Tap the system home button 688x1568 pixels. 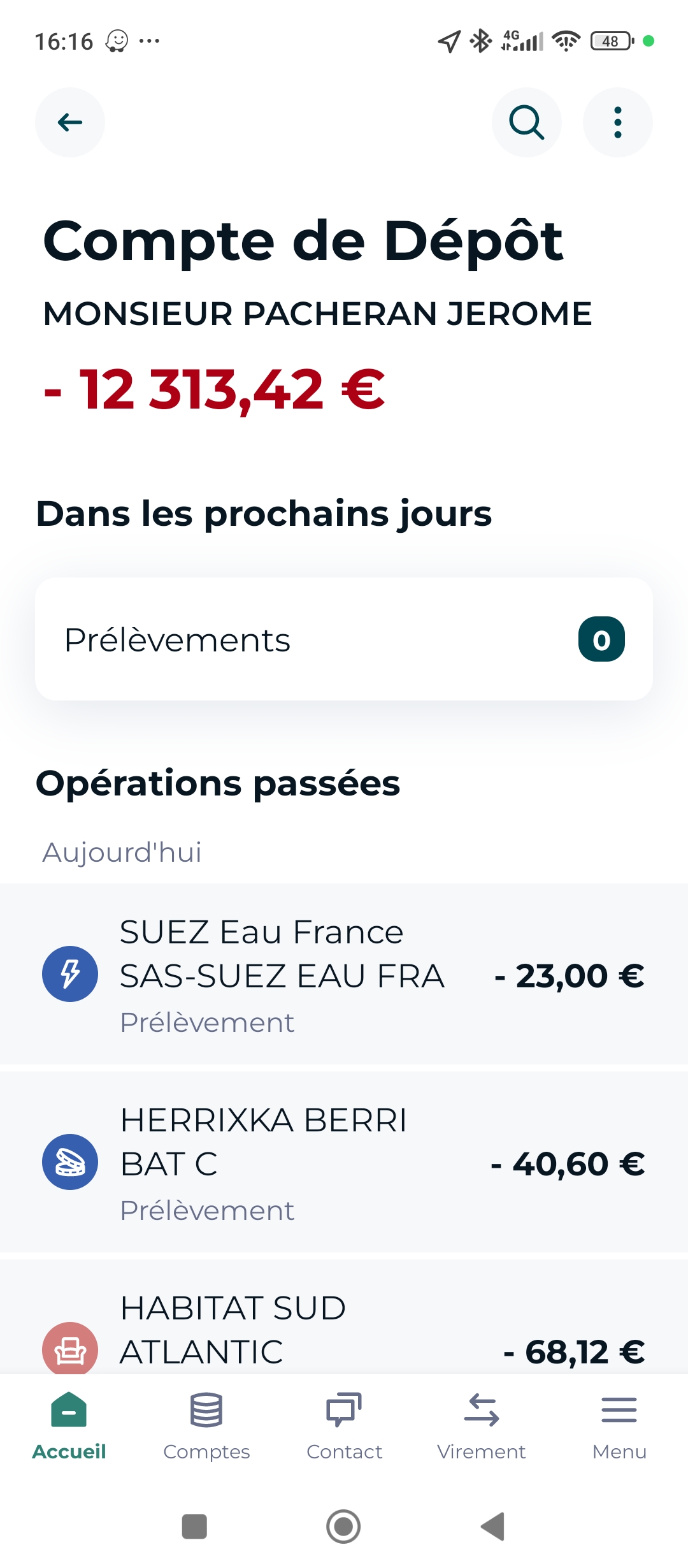[343, 1527]
